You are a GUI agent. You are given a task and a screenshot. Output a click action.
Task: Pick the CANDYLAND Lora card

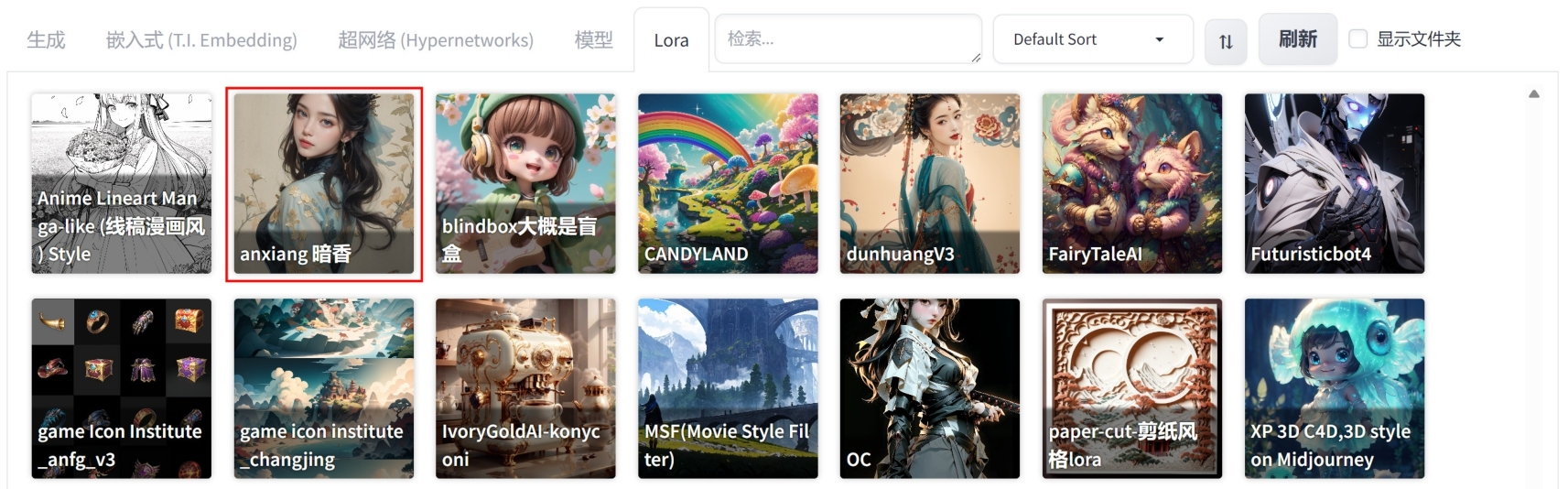point(728,183)
